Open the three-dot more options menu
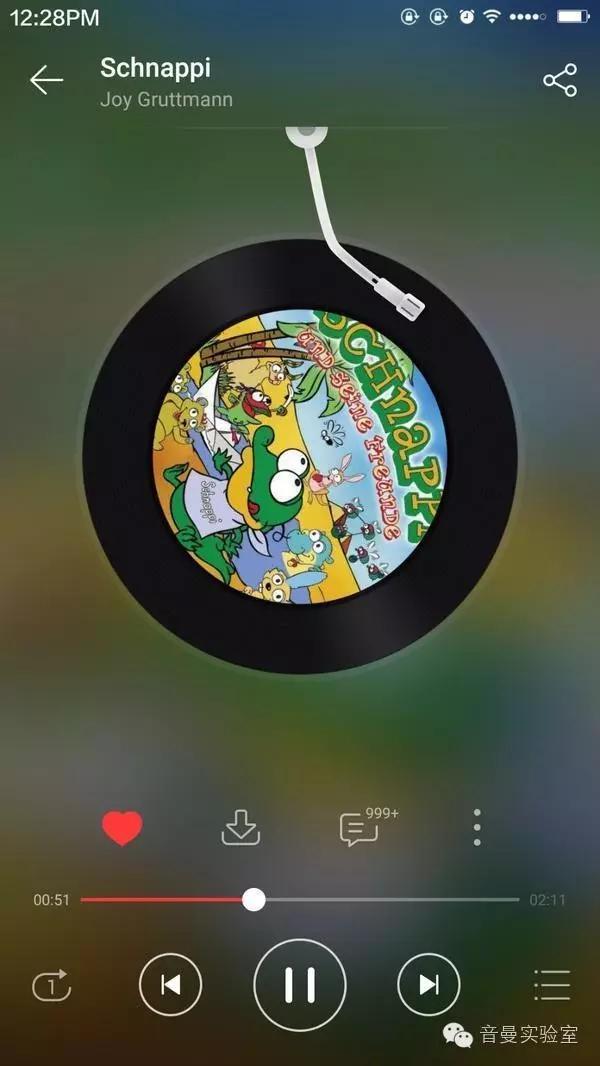Screen dimensions: 600x1066 click(477, 827)
